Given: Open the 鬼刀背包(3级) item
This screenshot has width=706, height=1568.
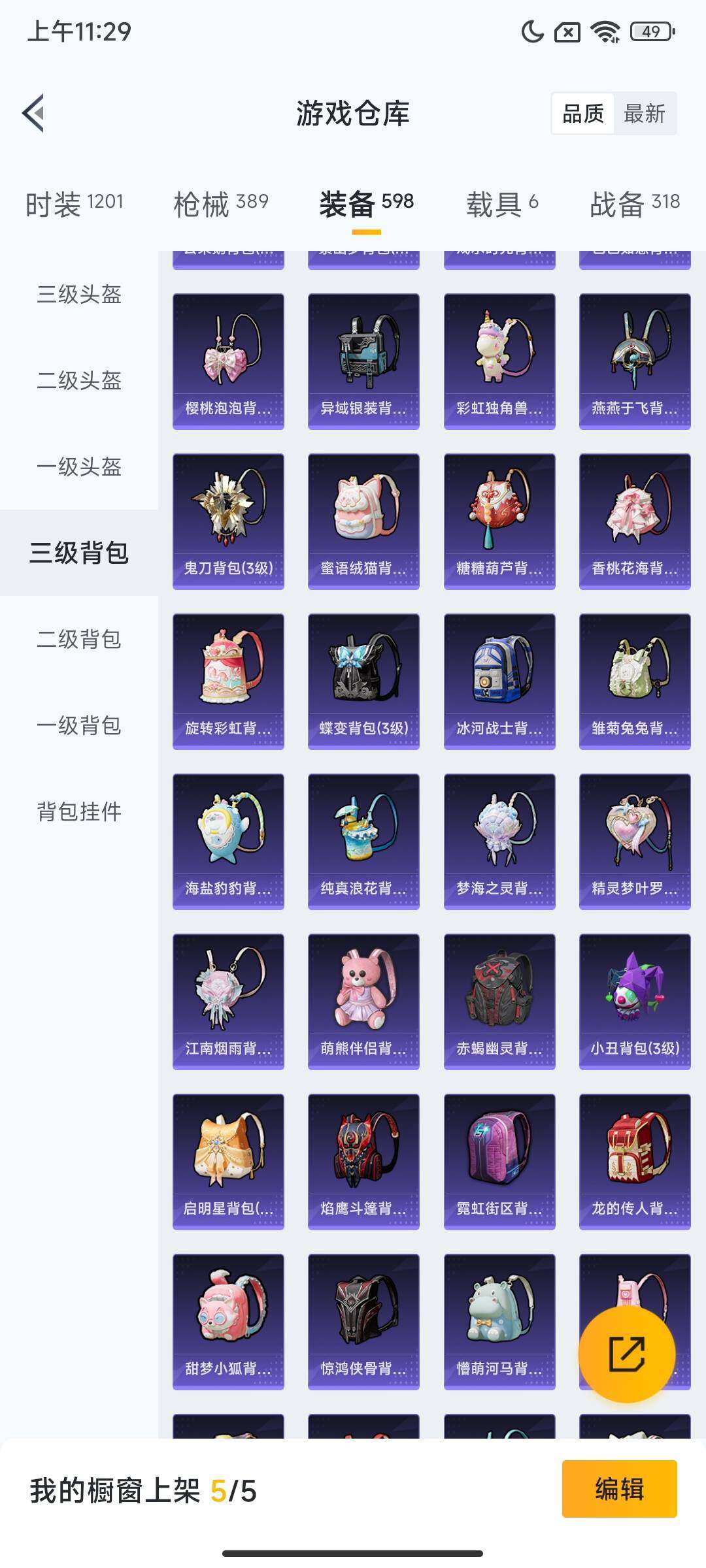Looking at the screenshot, I should (x=228, y=521).
